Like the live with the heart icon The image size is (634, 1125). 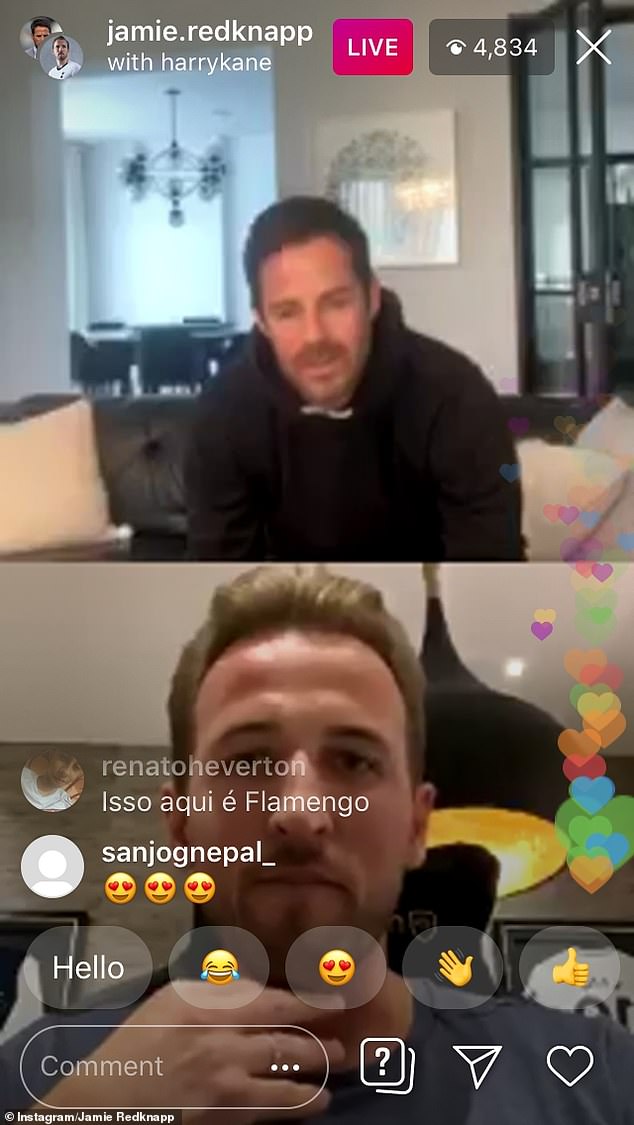(570, 1066)
